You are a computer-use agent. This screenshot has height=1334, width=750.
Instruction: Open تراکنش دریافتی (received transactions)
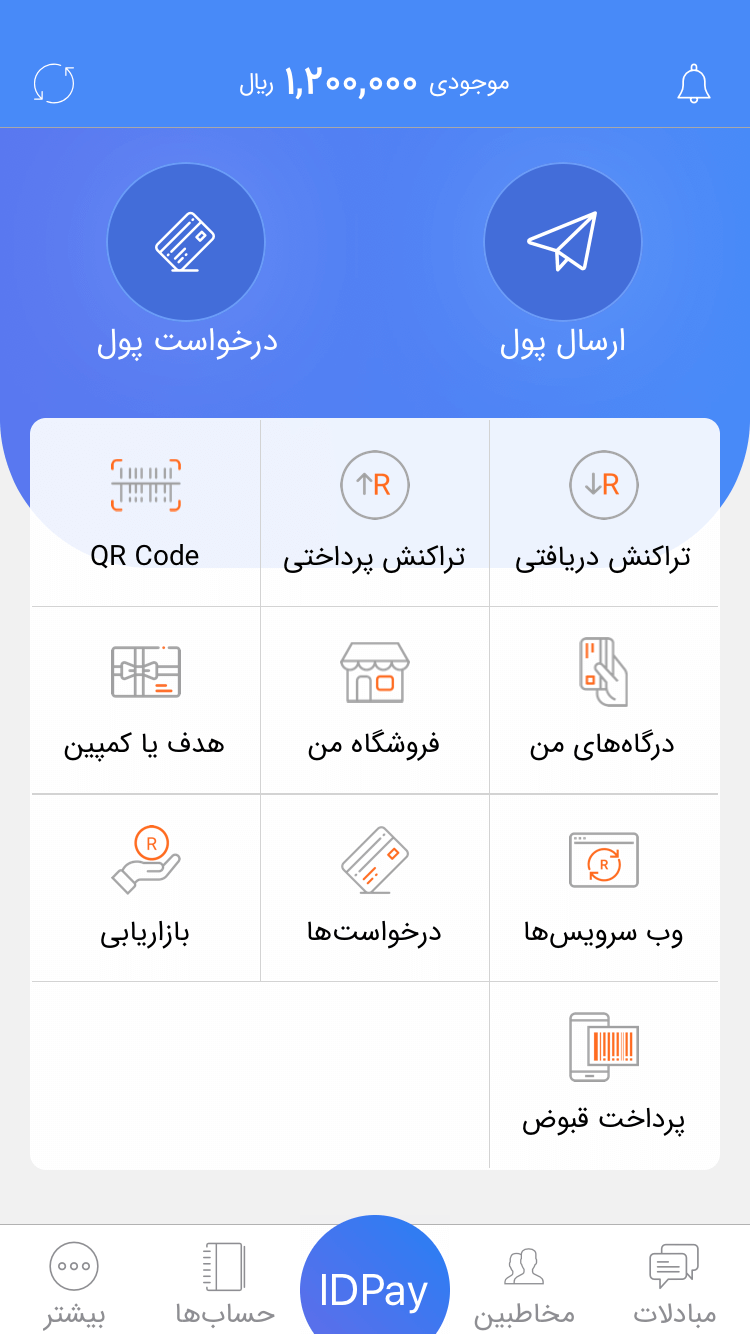[603, 513]
